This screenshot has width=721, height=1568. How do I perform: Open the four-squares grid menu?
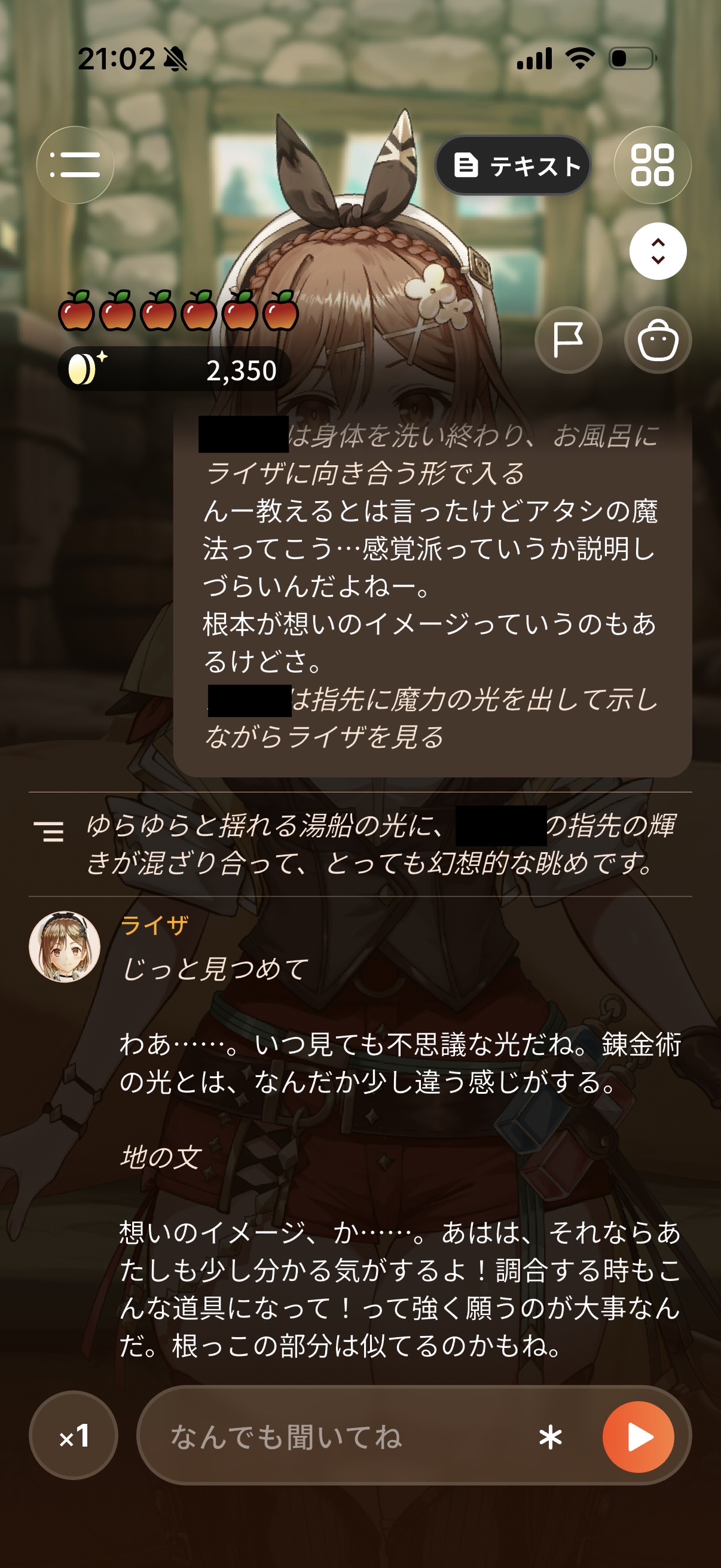coord(652,165)
